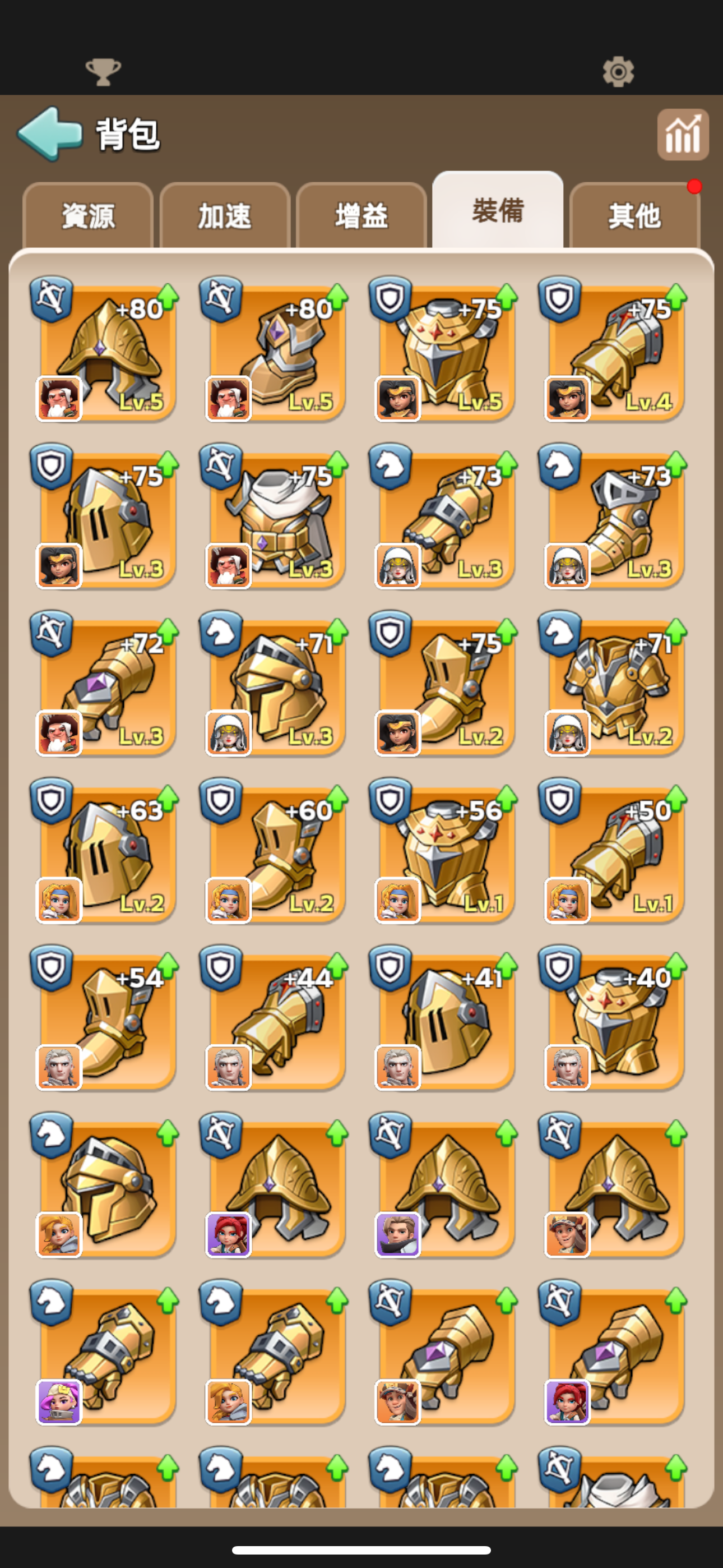Switch to the 資源 tab
The image size is (723, 1568).
87,216
